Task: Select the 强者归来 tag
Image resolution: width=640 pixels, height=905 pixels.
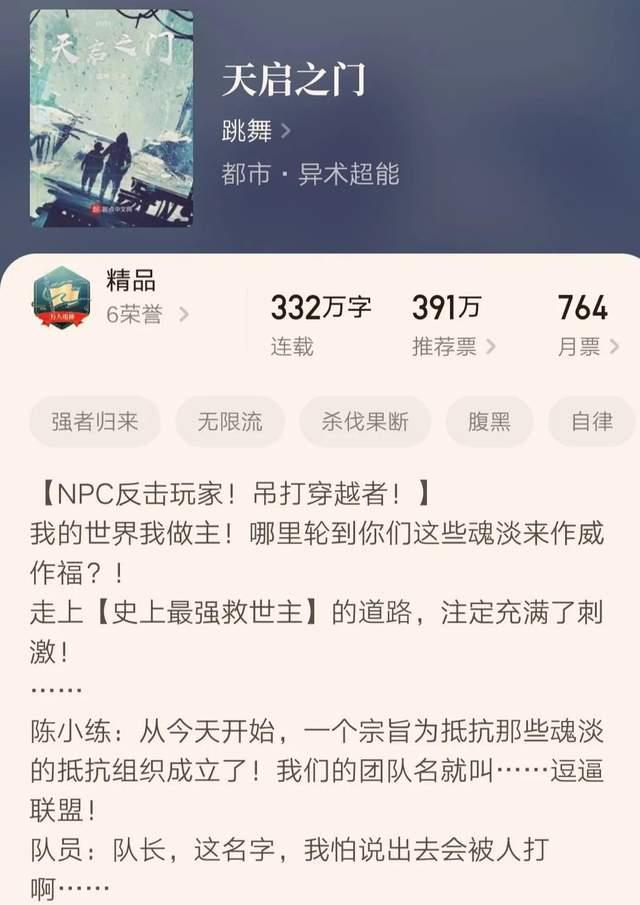Action: [x=96, y=421]
